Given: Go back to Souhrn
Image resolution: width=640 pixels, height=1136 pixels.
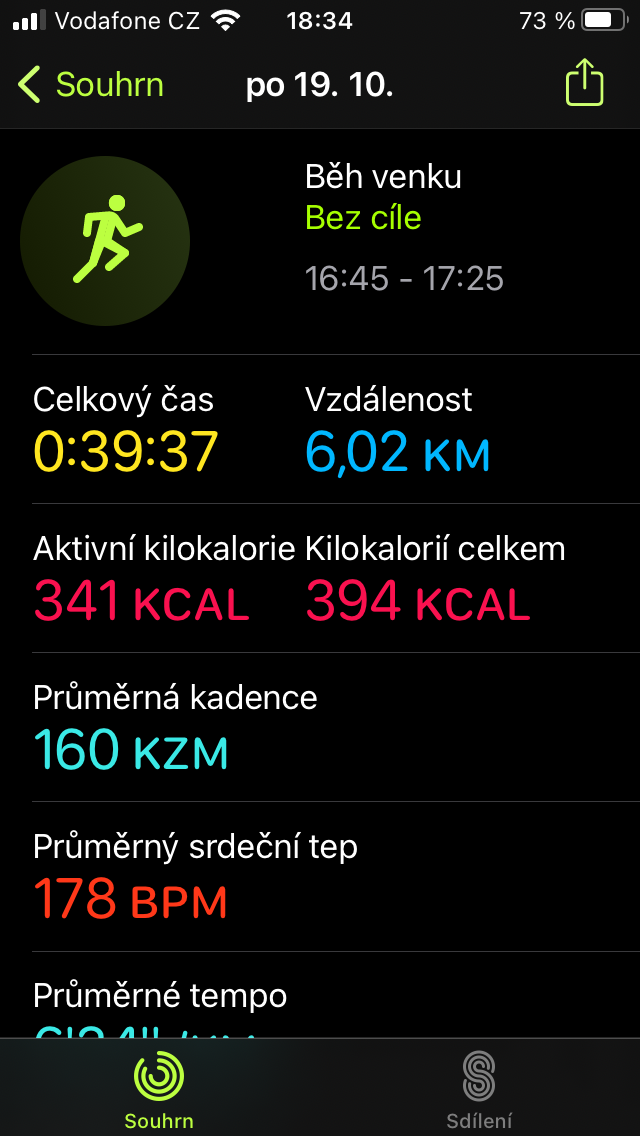Looking at the screenshot, I should 91,85.
